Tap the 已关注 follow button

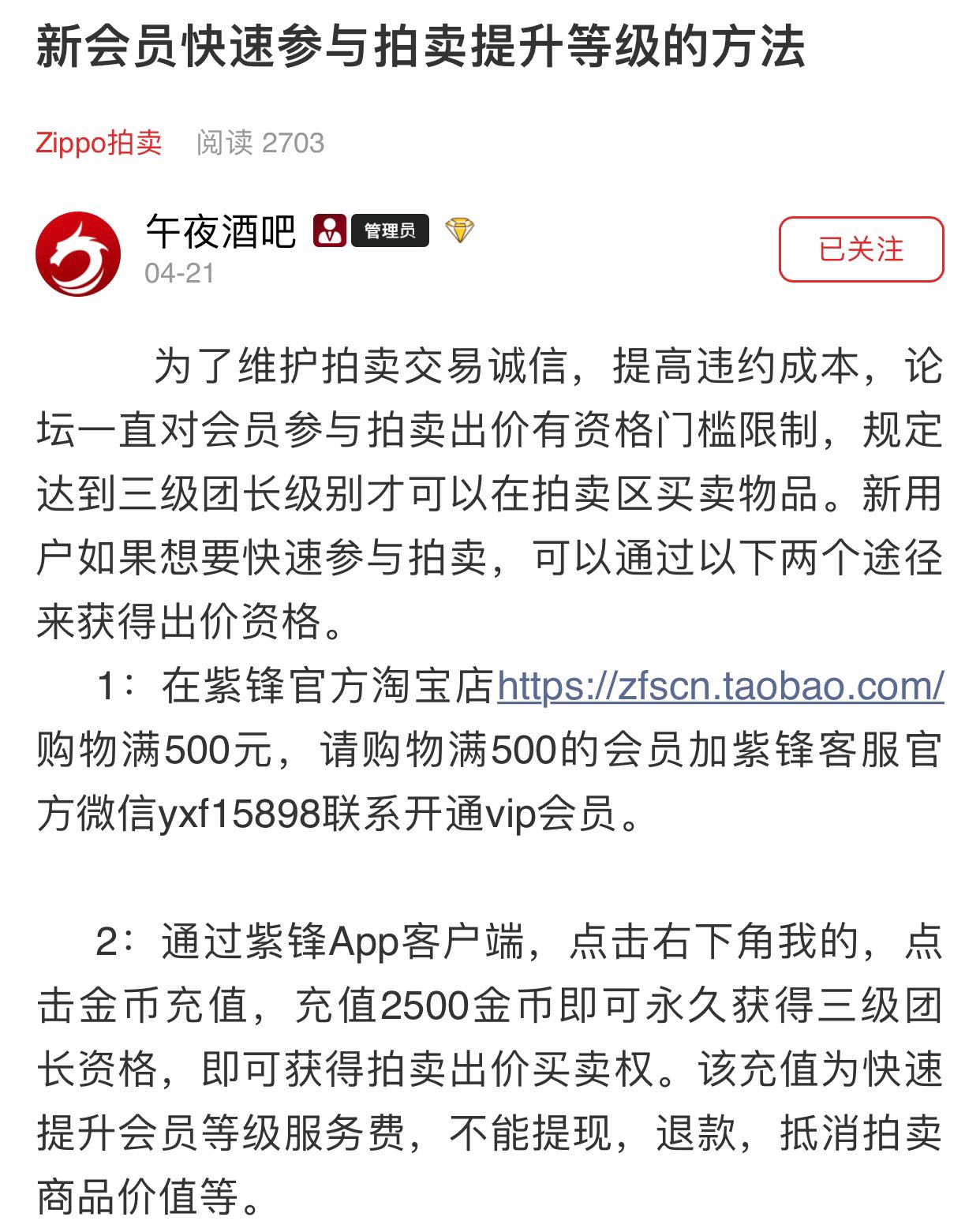pyautogui.click(x=861, y=249)
